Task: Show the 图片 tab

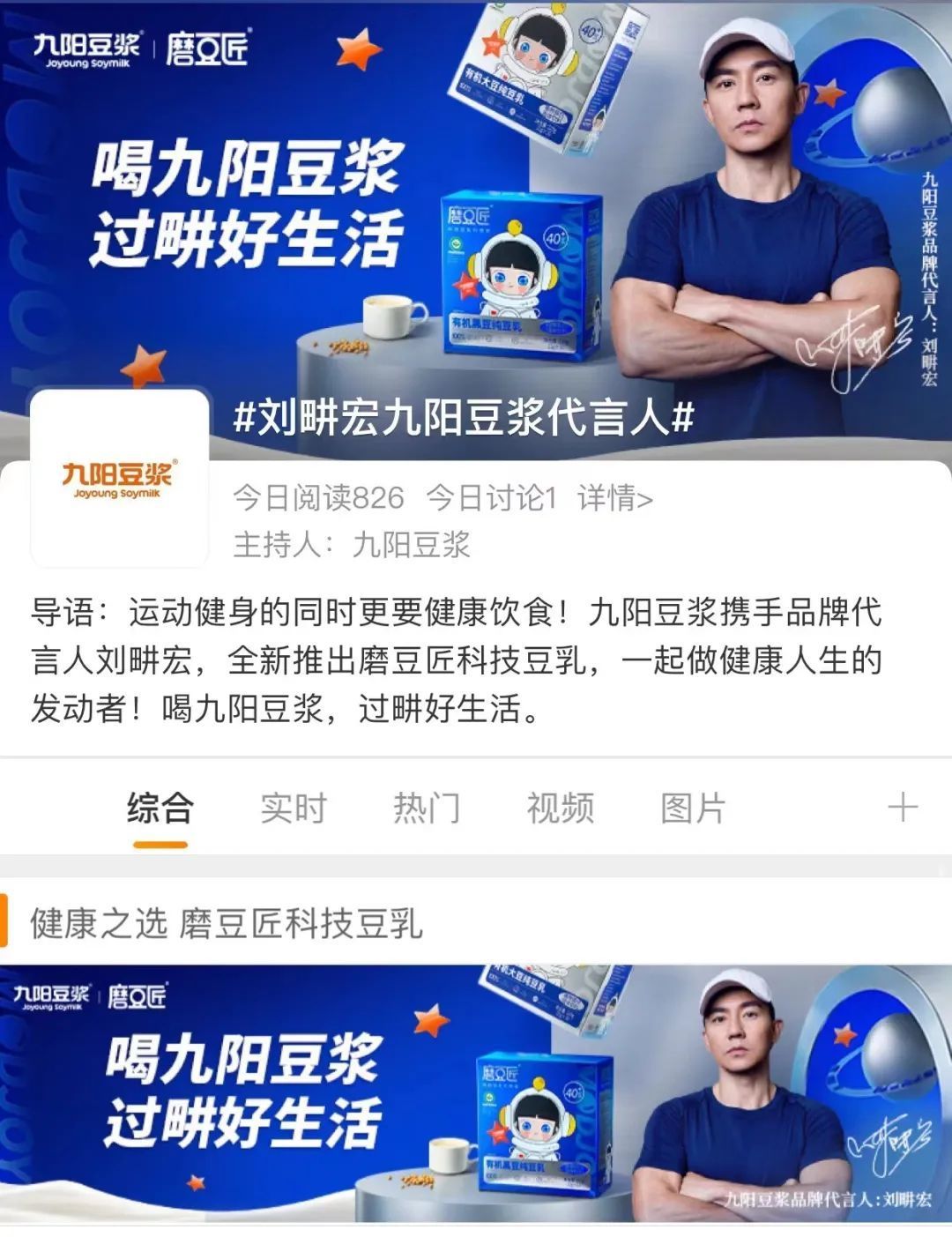Action: (694, 808)
